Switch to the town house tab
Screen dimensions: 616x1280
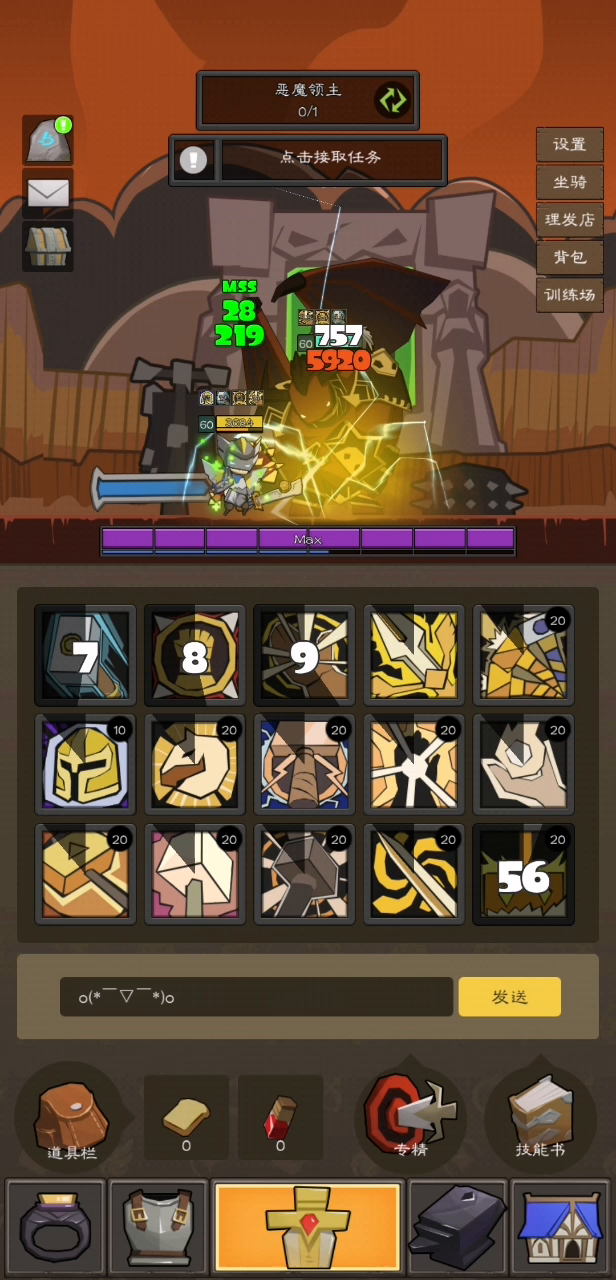click(x=560, y=1228)
